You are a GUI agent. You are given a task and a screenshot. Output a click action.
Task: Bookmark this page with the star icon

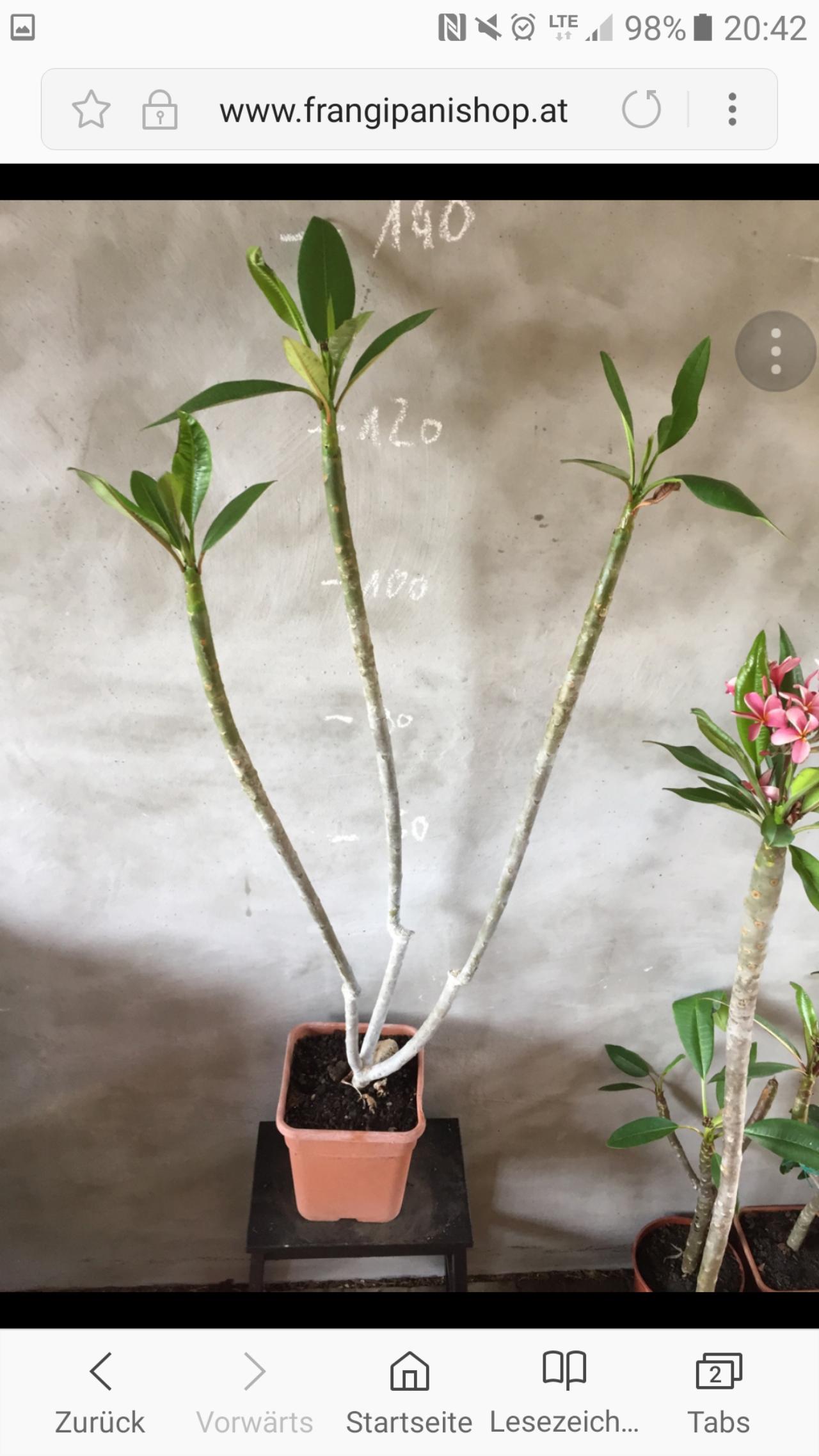click(x=91, y=109)
